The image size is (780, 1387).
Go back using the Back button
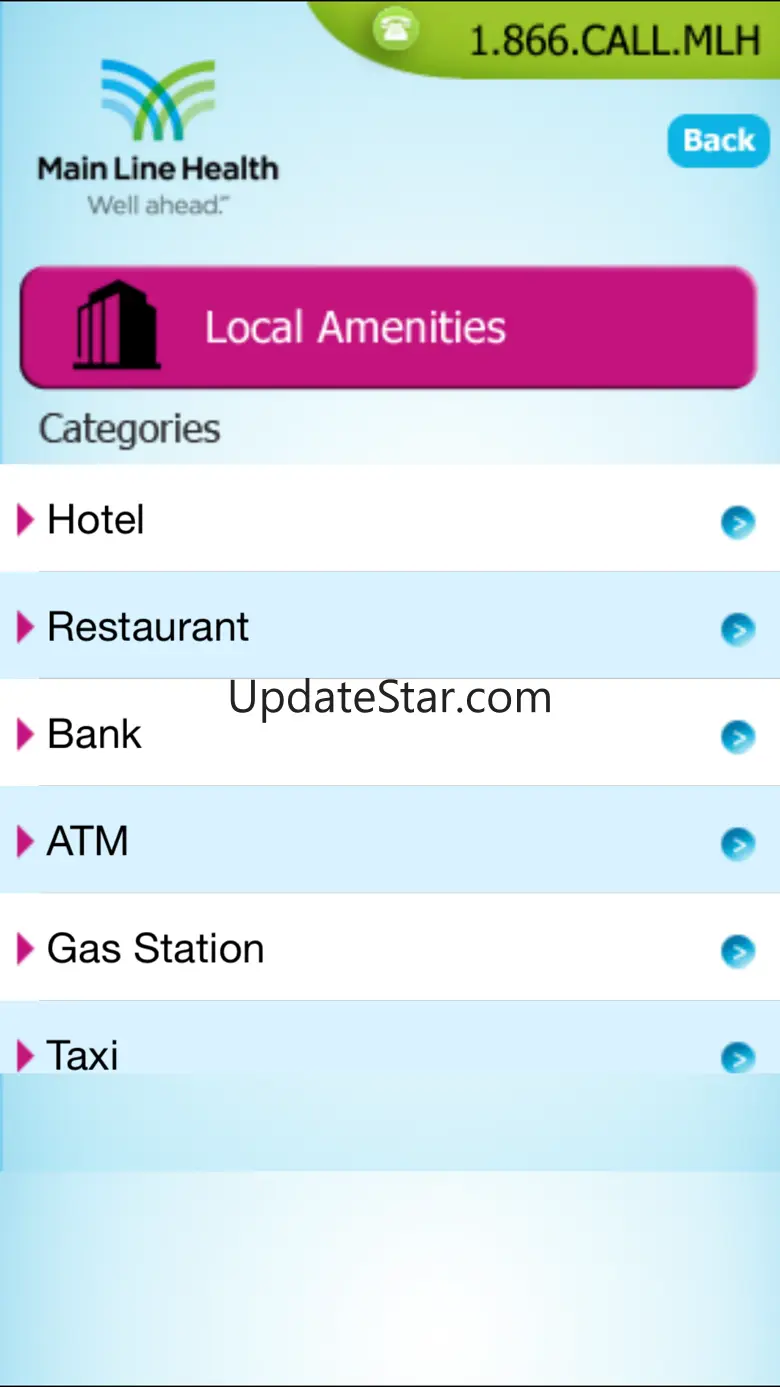(x=718, y=141)
